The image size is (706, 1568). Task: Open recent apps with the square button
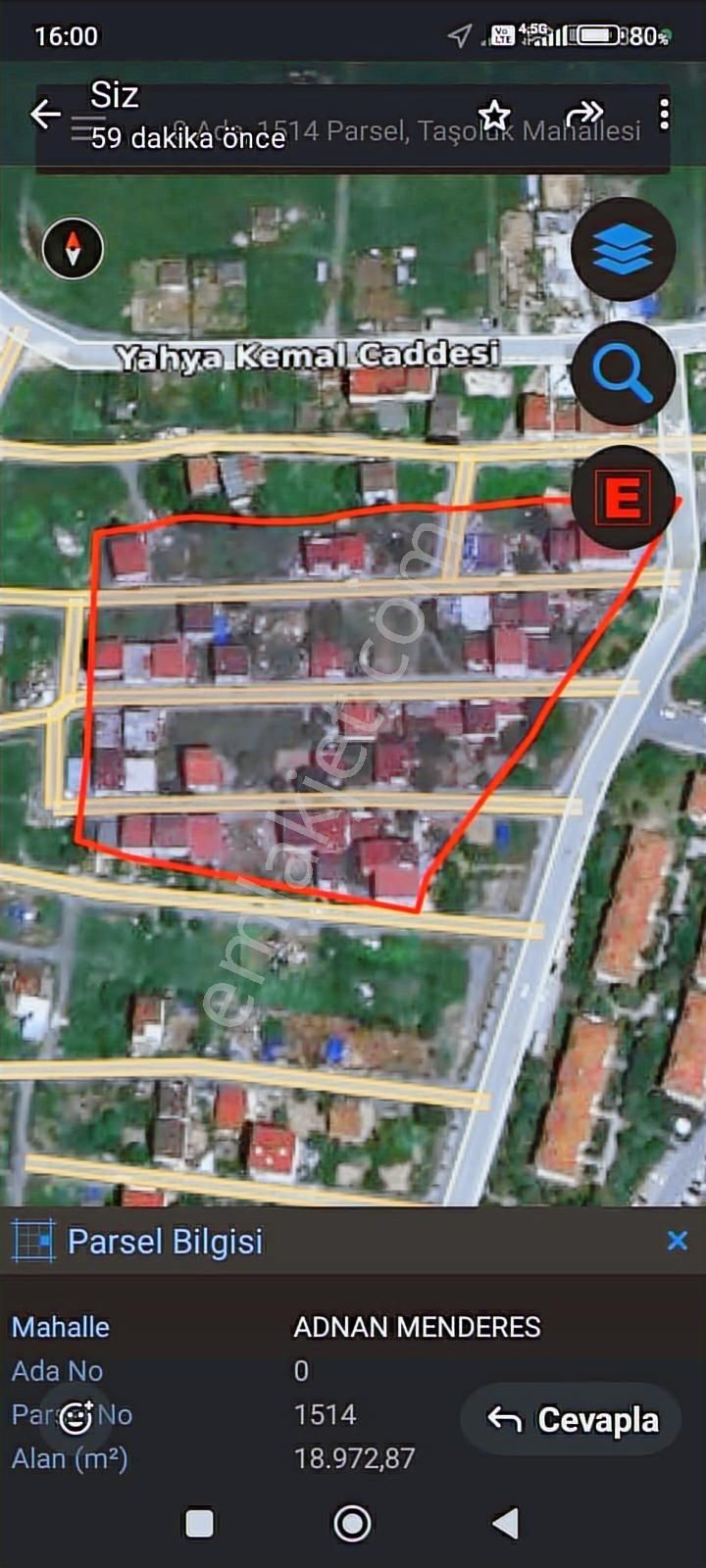pyautogui.click(x=199, y=1524)
